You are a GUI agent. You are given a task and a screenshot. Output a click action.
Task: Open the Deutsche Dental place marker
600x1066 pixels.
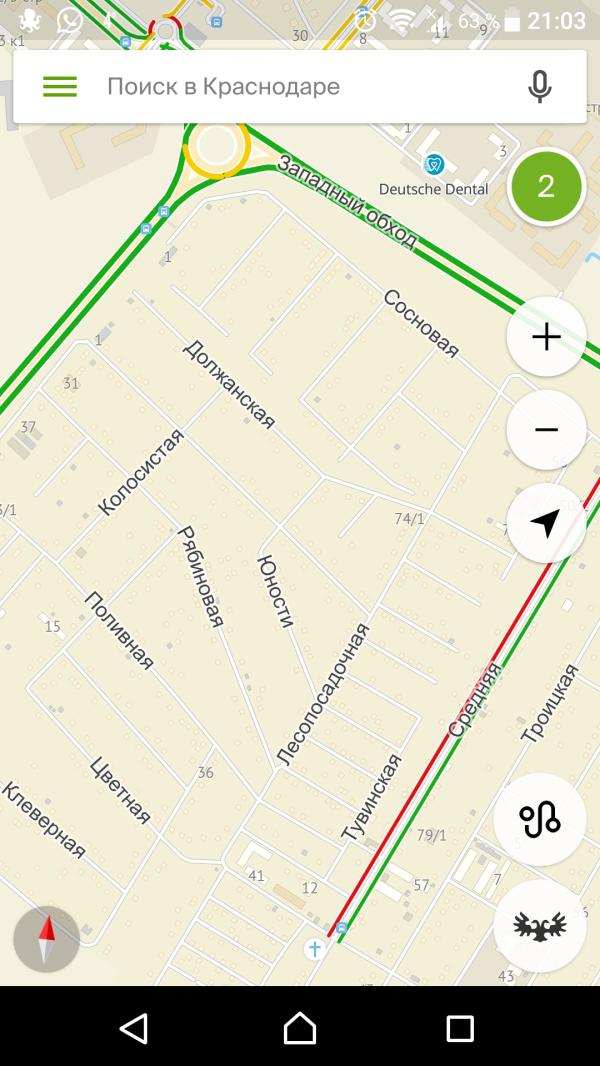tap(434, 164)
